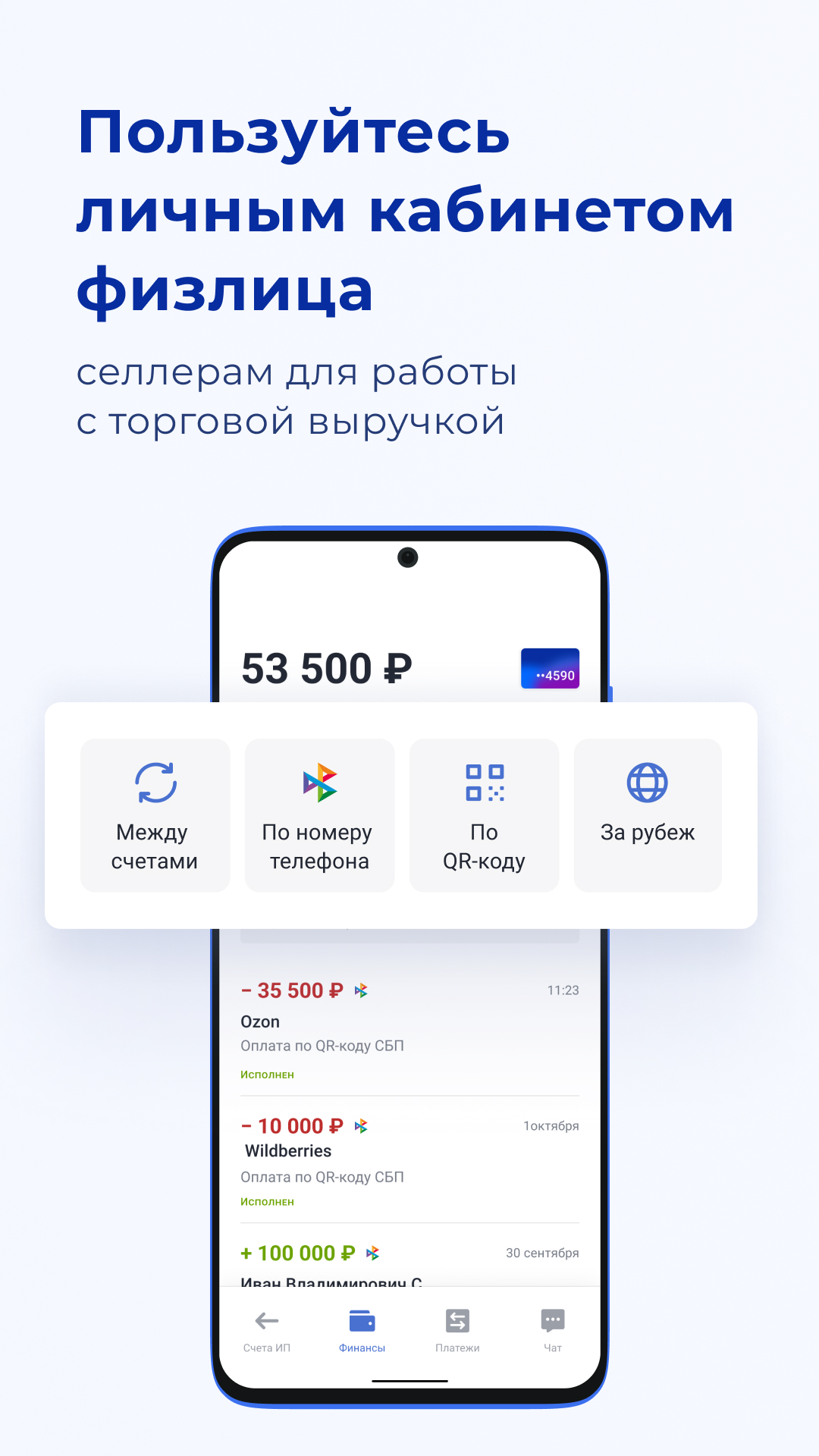Click the SBP logo next to Ozon payment
This screenshot has width=819, height=1456.
coord(362,989)
